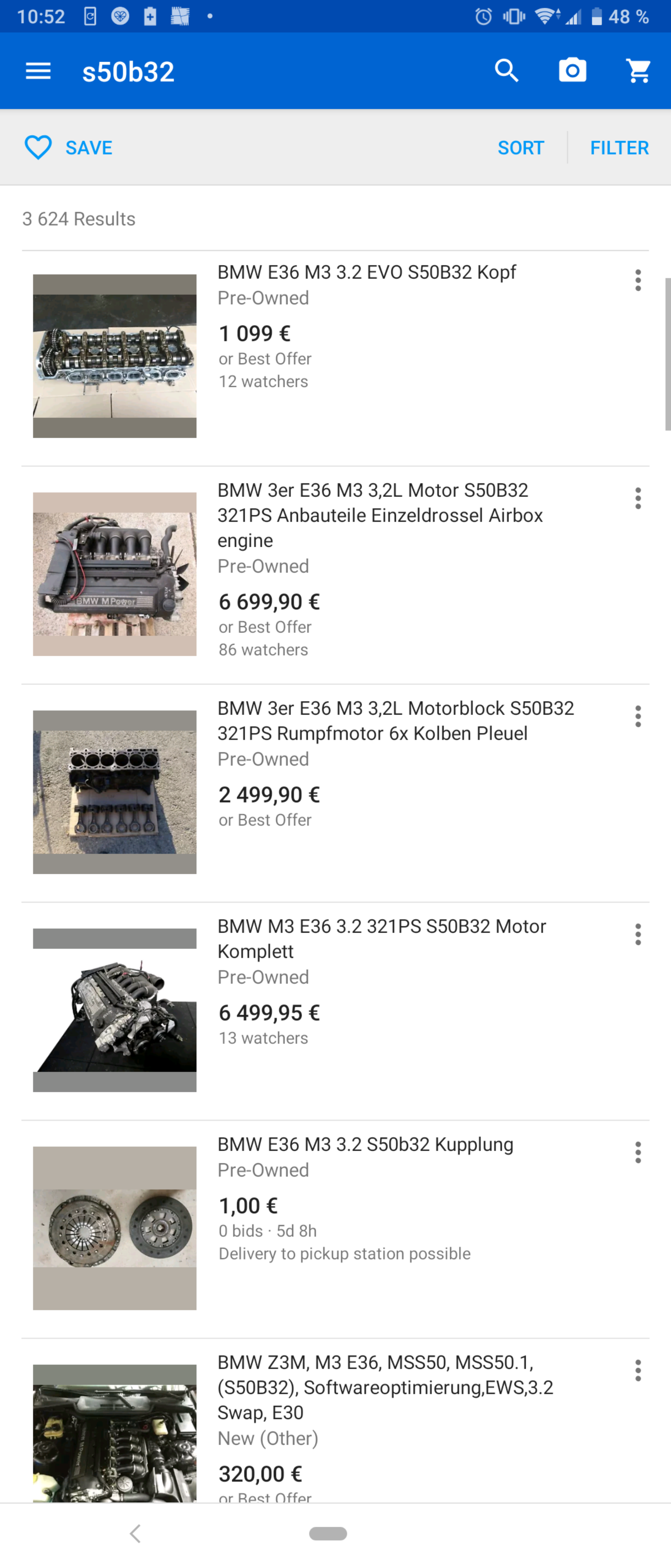View the S50b32 Kupplung auction

pyautogui.click(x=365, y=1144)
